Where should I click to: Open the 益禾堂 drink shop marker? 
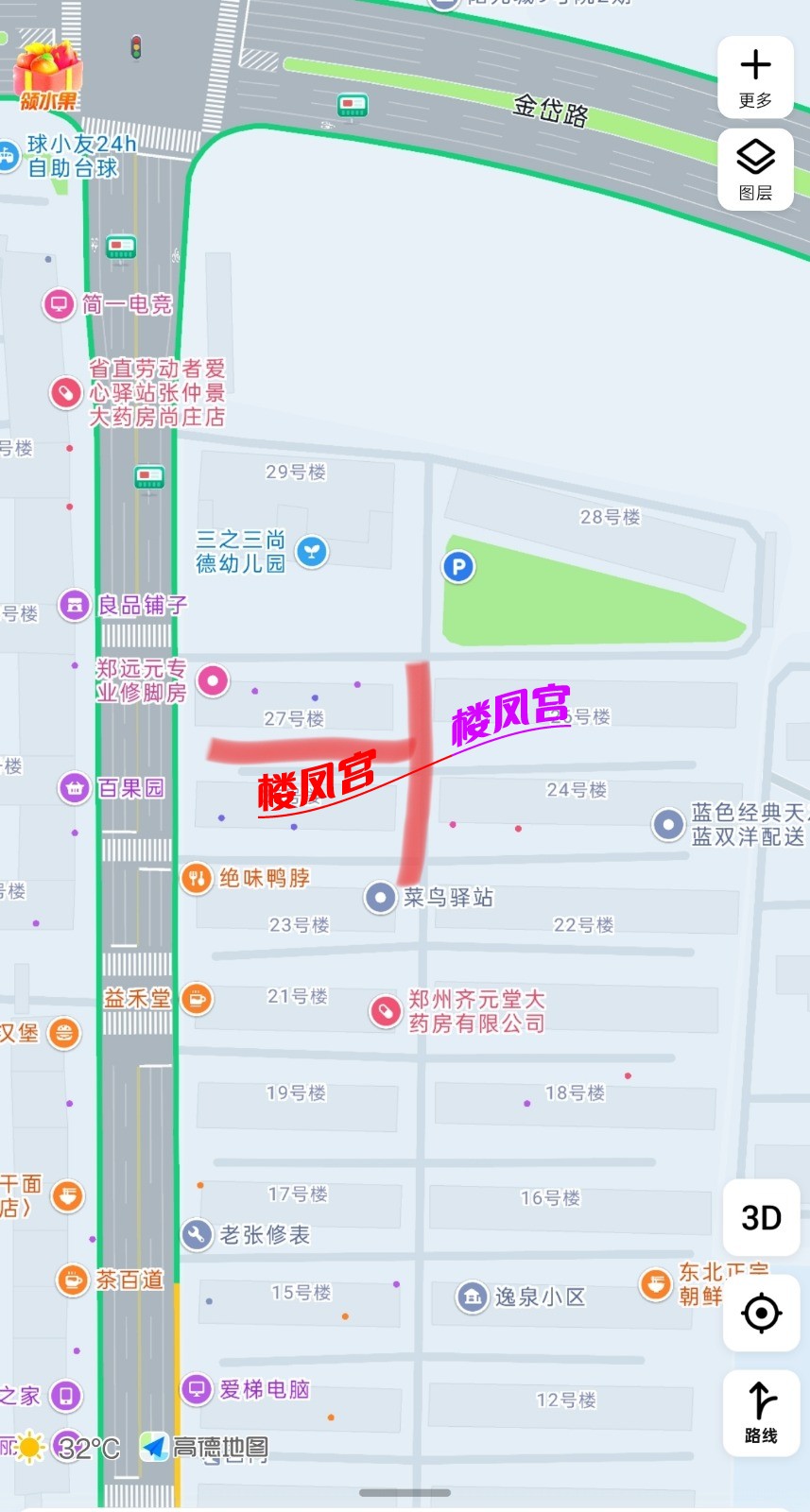[197, 998]
